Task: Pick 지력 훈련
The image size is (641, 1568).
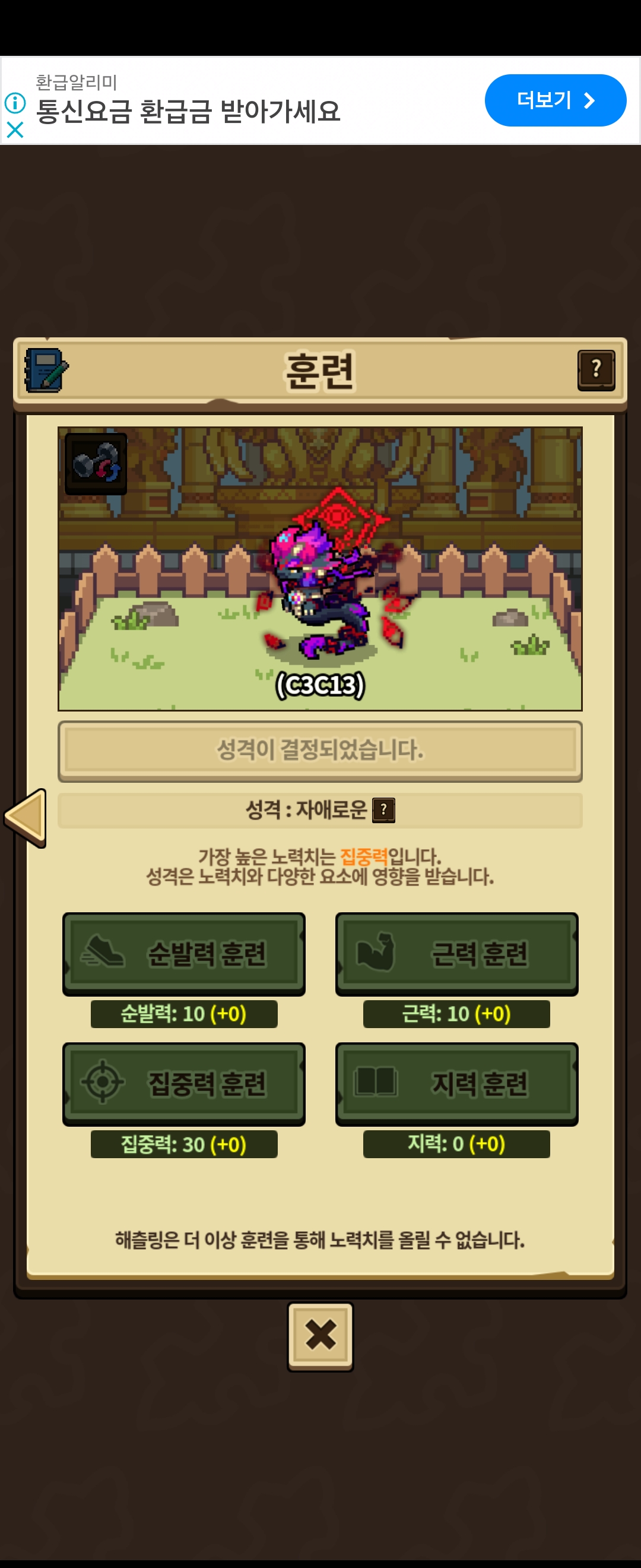Action: tap(456, 1083)
